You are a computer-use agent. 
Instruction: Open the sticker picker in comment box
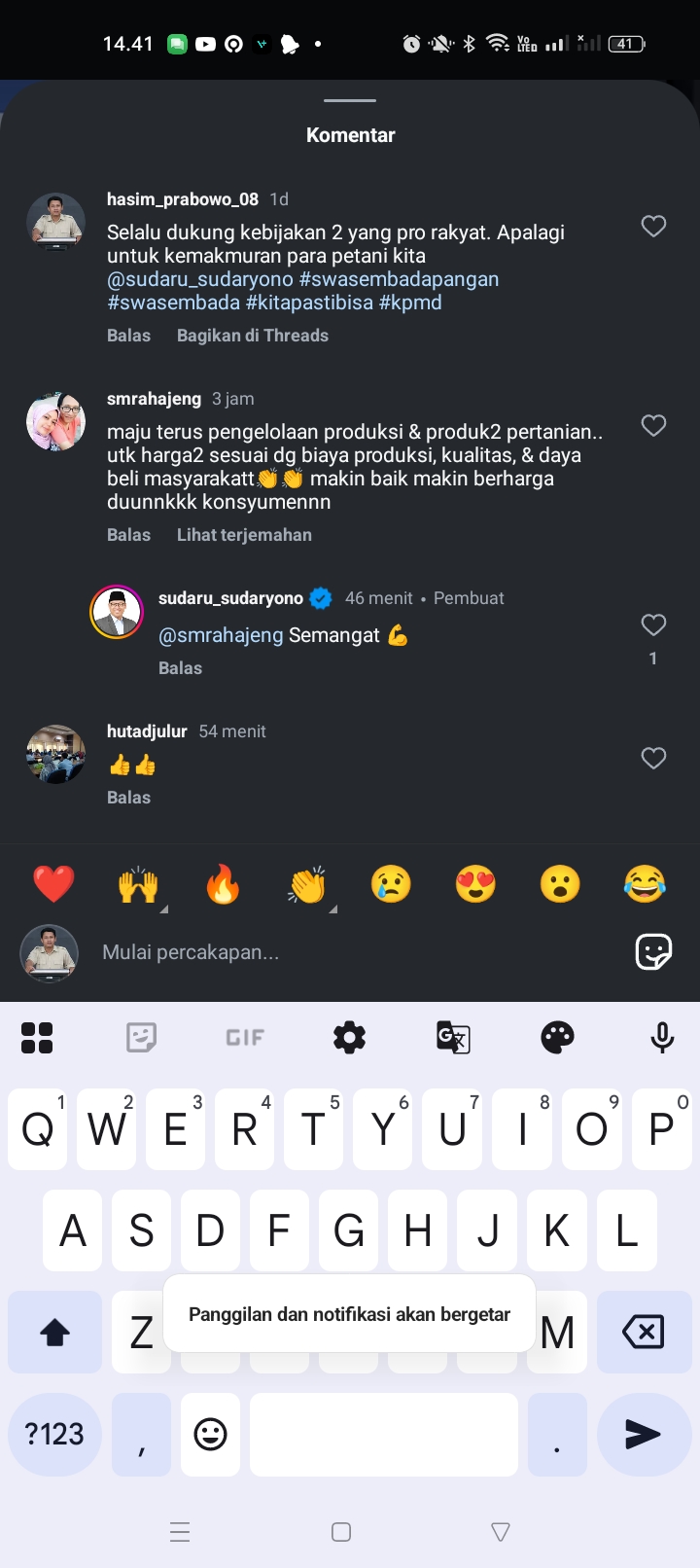(x=653, y=951)
